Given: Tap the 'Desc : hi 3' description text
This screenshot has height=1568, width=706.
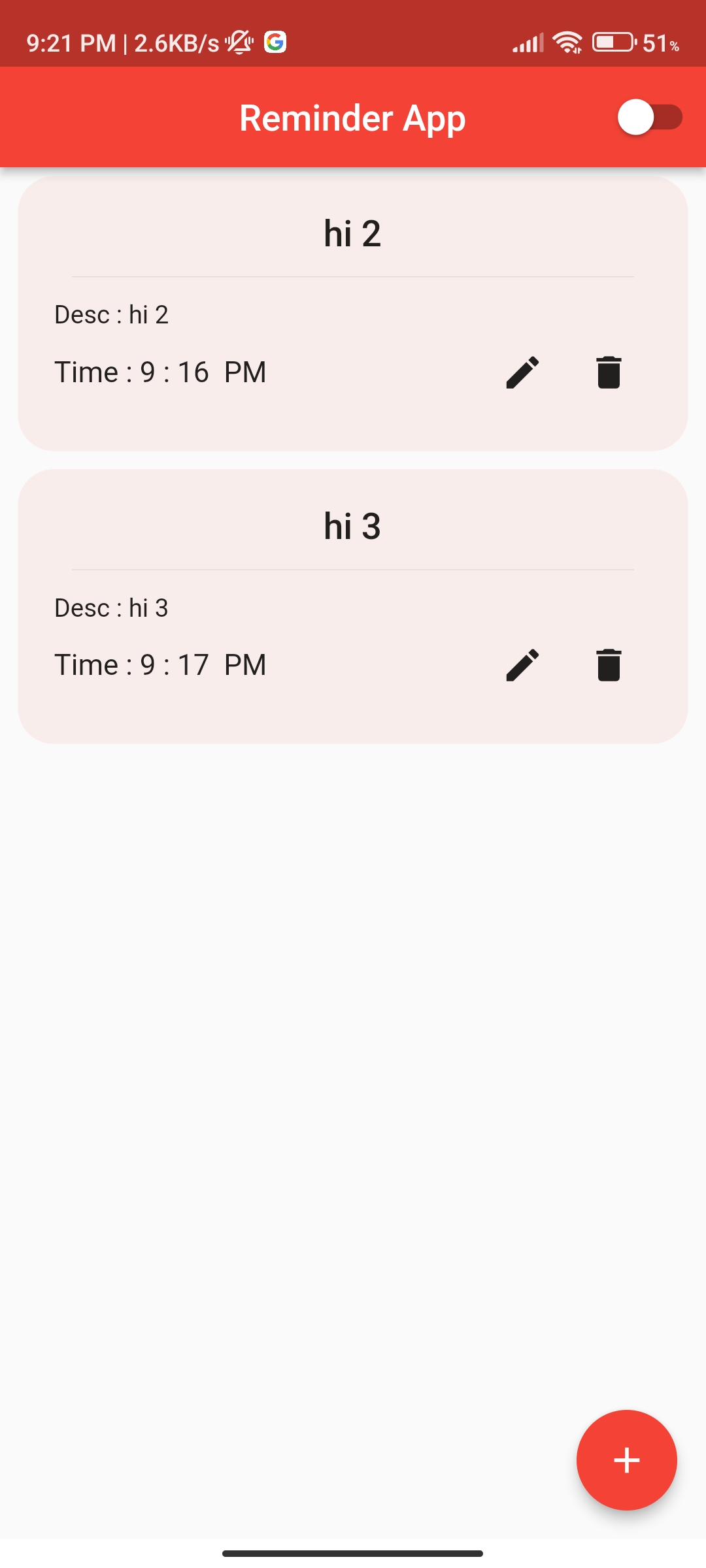Looking at the screenshot, I should (x=111, y=608).
